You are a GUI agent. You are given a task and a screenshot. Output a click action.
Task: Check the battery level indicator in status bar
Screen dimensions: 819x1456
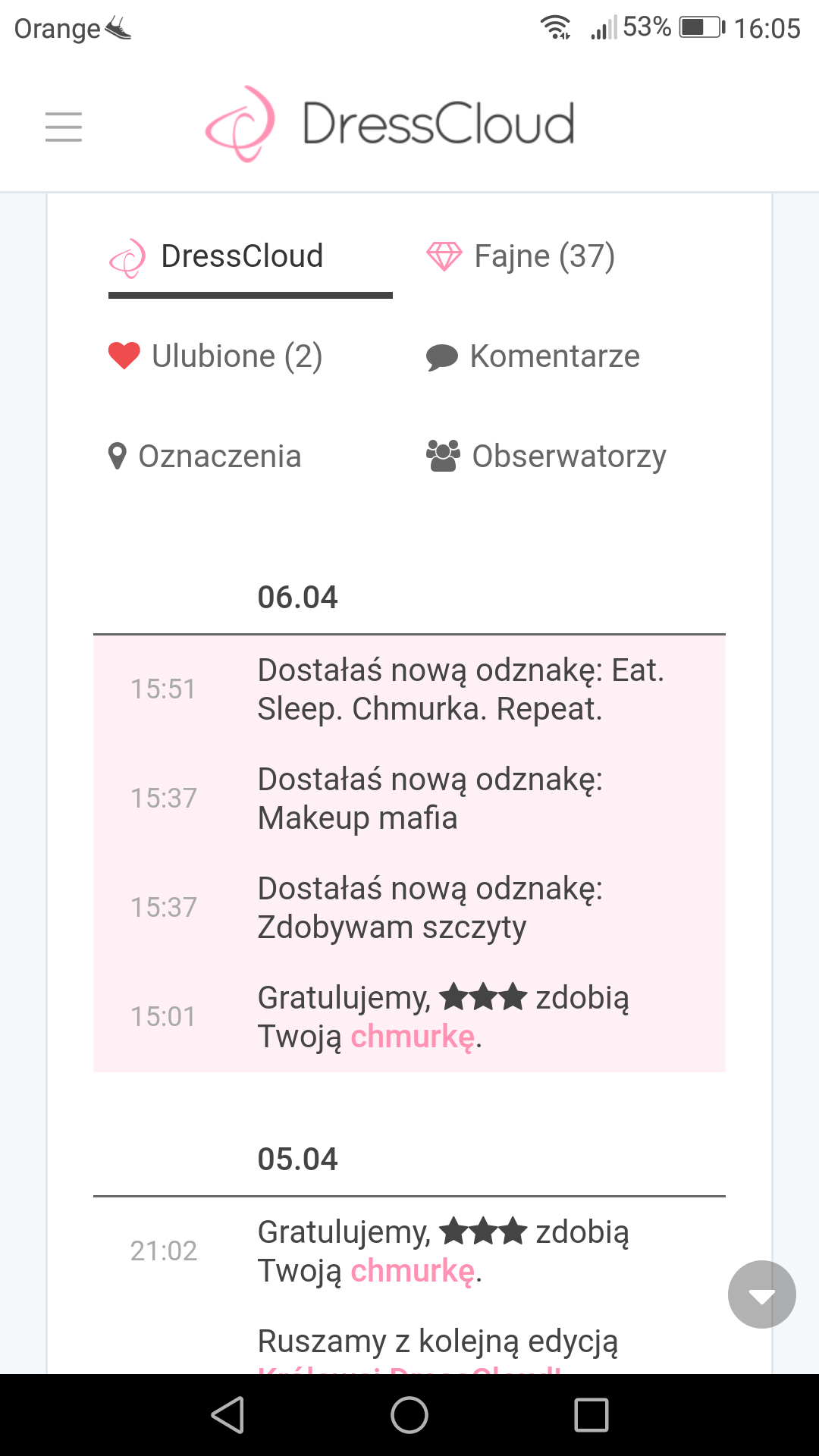701,27
